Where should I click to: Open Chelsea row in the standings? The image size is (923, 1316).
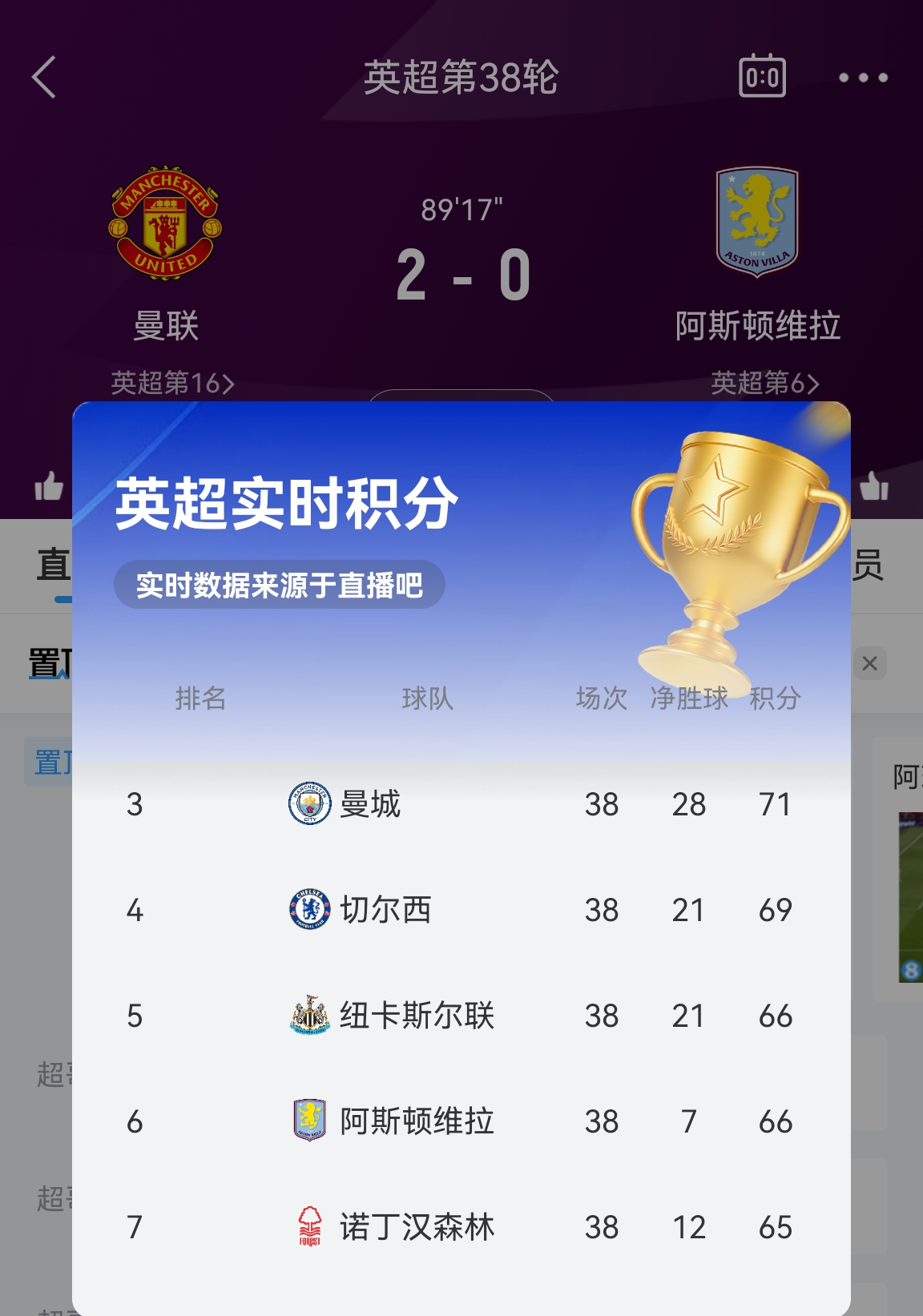point(461,910)
